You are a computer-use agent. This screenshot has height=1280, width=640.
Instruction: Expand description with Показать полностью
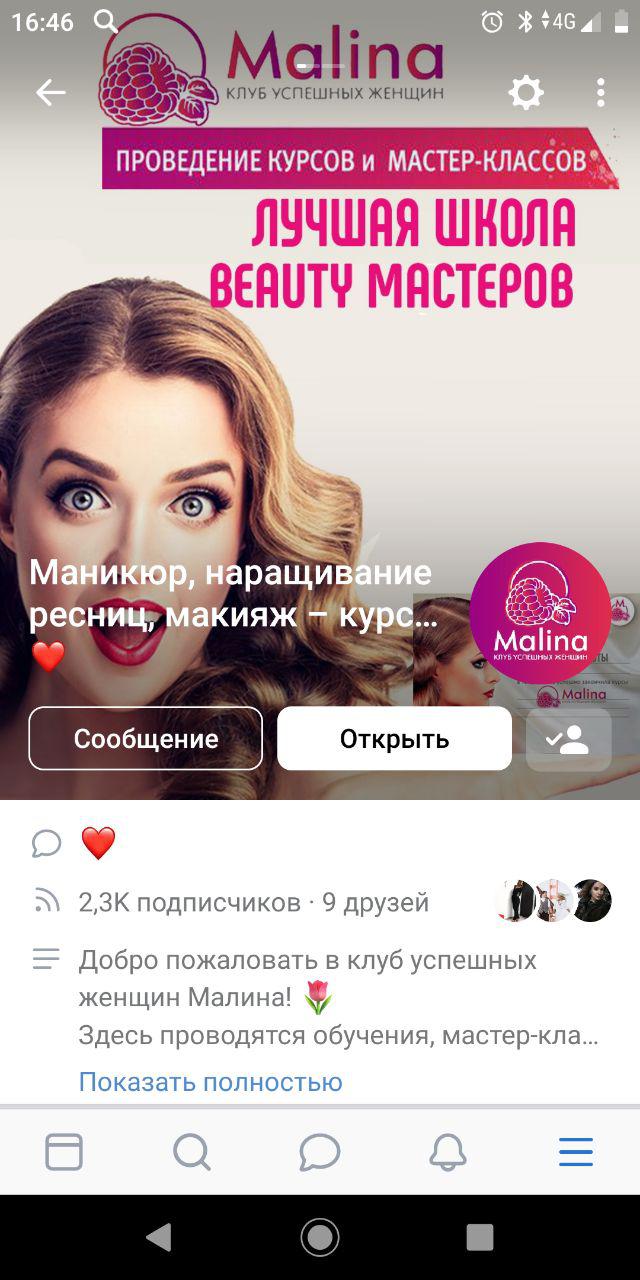pyautogui.click(x=210, y=1082)
